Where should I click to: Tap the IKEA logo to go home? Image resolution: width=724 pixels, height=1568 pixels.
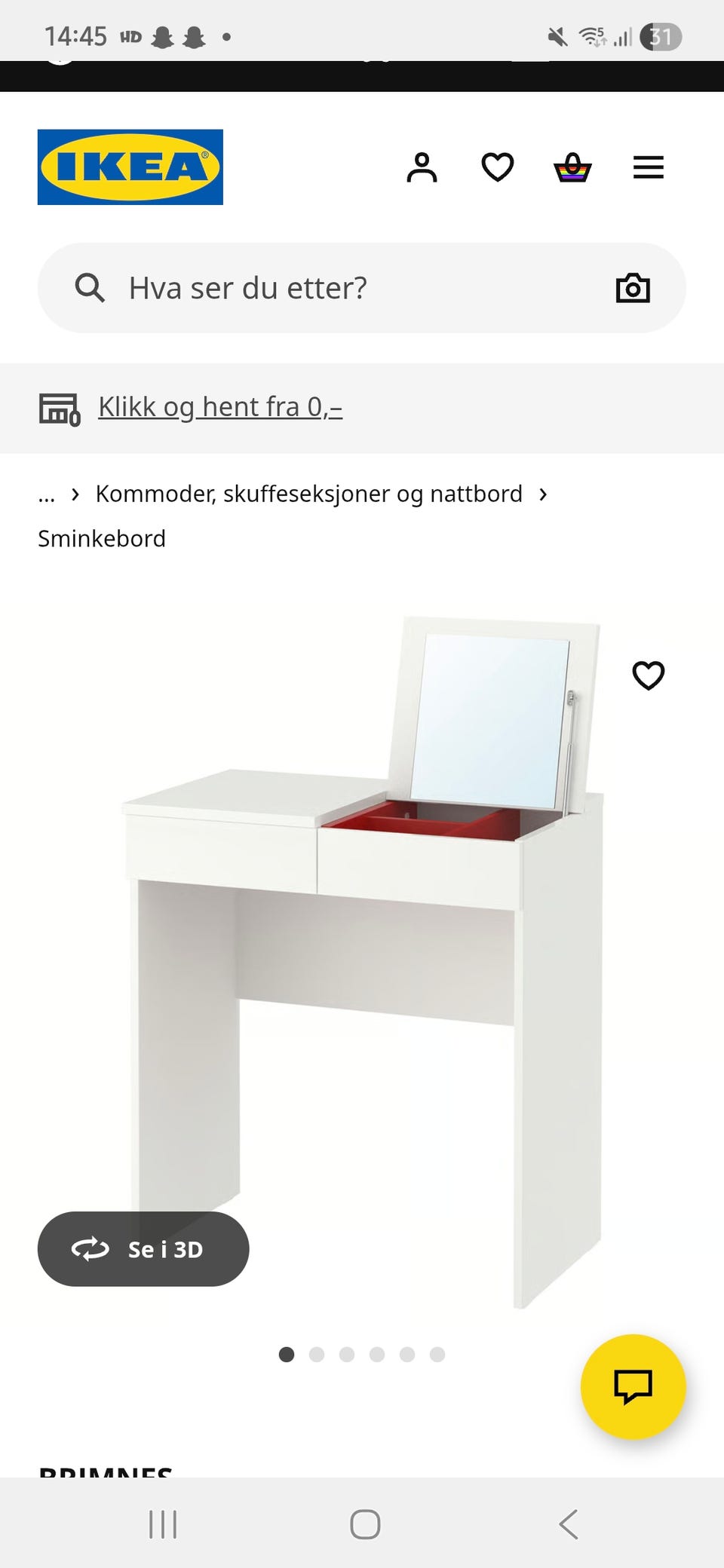(x=129, y=167)
